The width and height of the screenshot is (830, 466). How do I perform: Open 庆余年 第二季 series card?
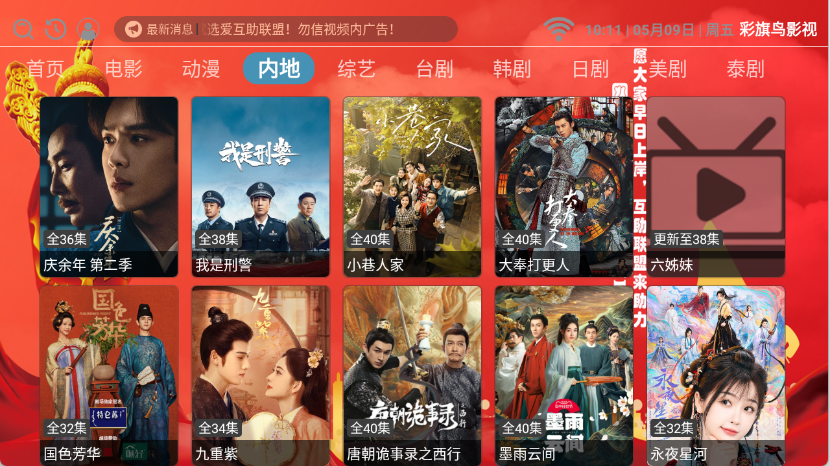(x=109, y=186)
